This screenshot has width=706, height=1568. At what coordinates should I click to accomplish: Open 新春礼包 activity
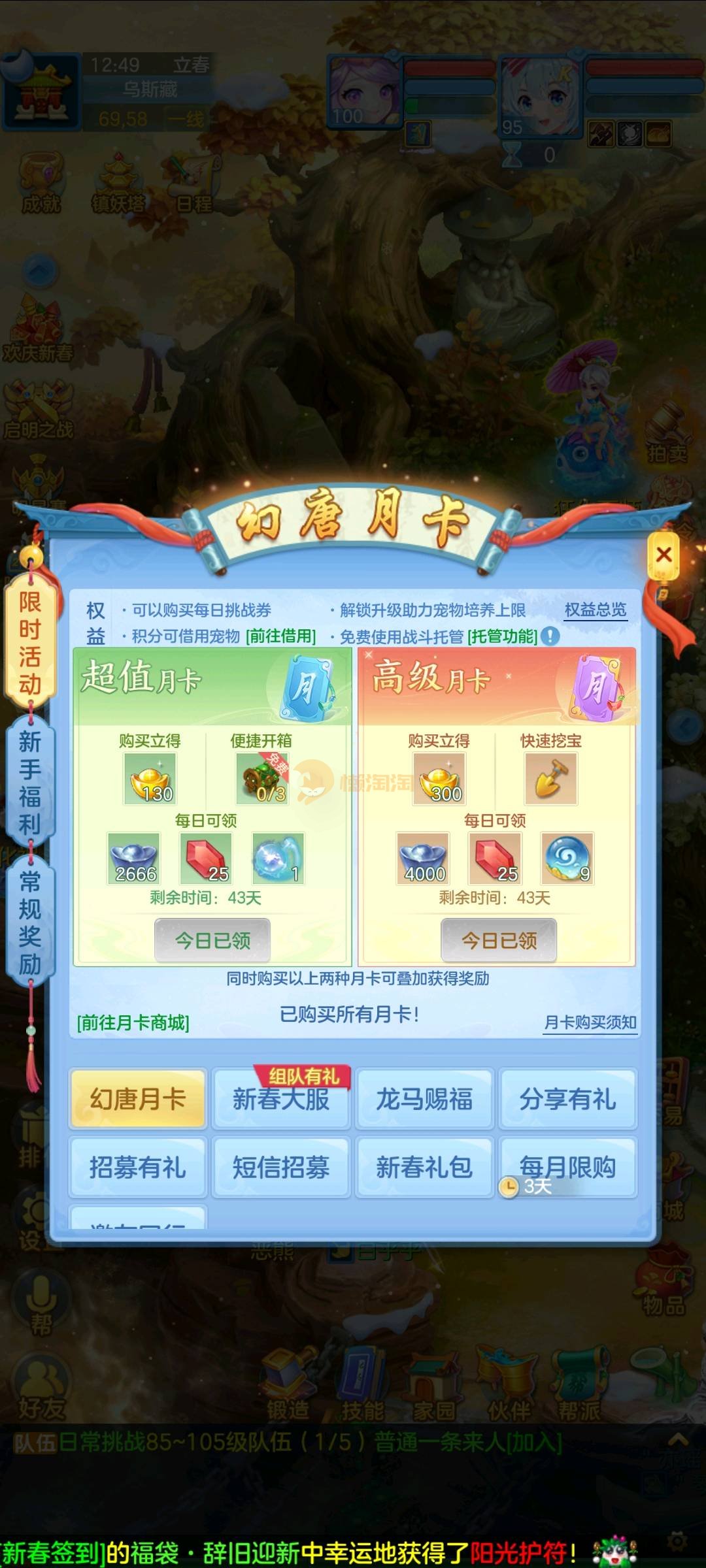coord(424,1167)
